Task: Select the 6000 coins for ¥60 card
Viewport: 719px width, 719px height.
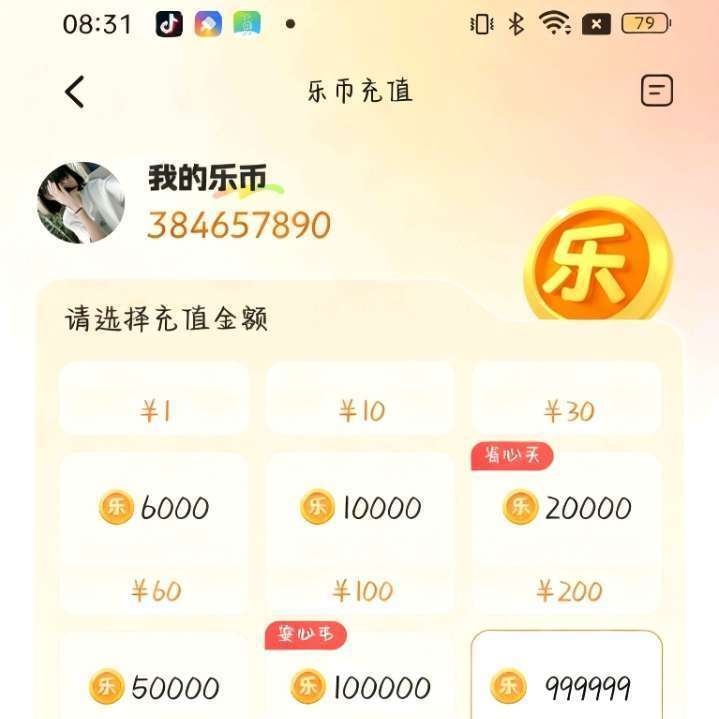Action: [154, 535]
